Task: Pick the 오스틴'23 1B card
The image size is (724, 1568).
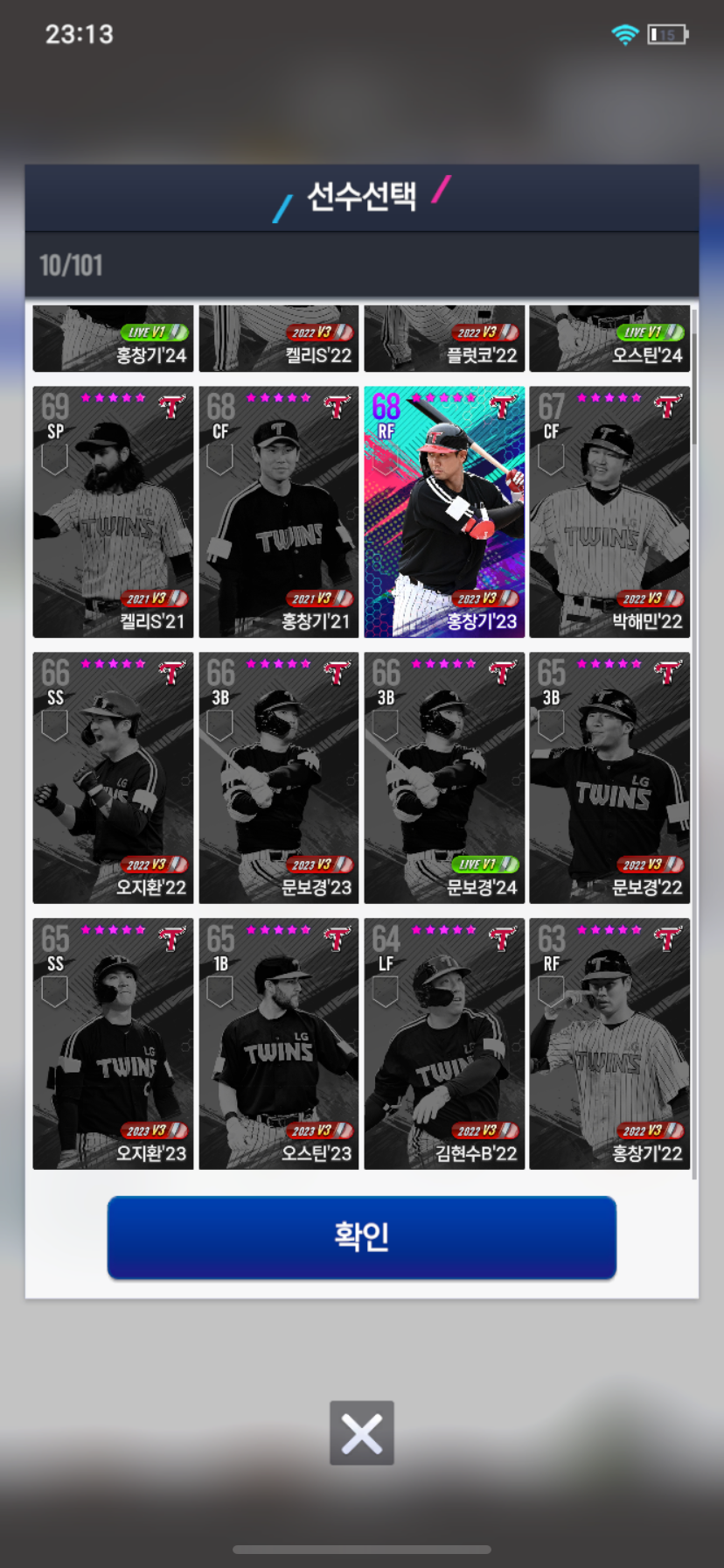Action: [x=278, y=1043]
